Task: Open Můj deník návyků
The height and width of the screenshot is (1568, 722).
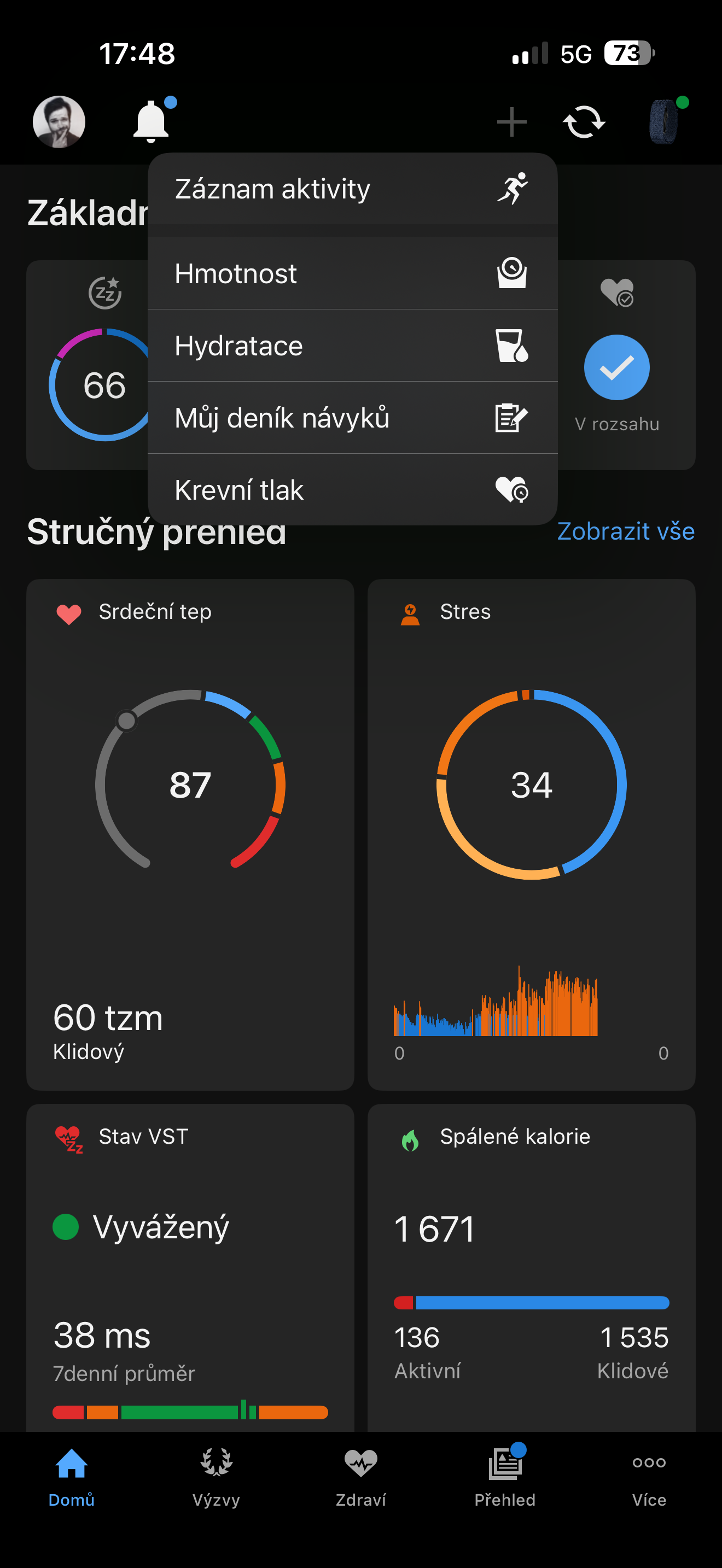Action: click(352, 418)
